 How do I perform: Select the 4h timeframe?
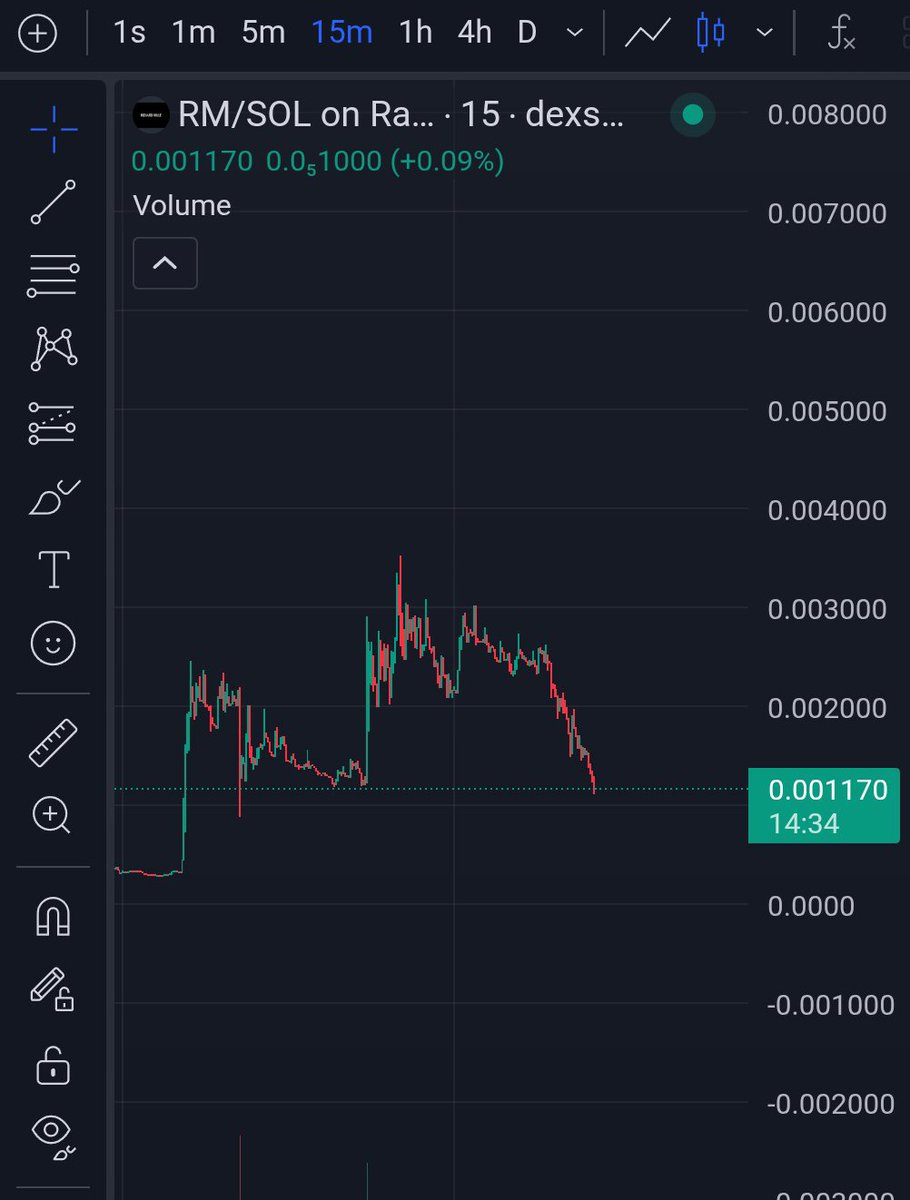point(475,33)
